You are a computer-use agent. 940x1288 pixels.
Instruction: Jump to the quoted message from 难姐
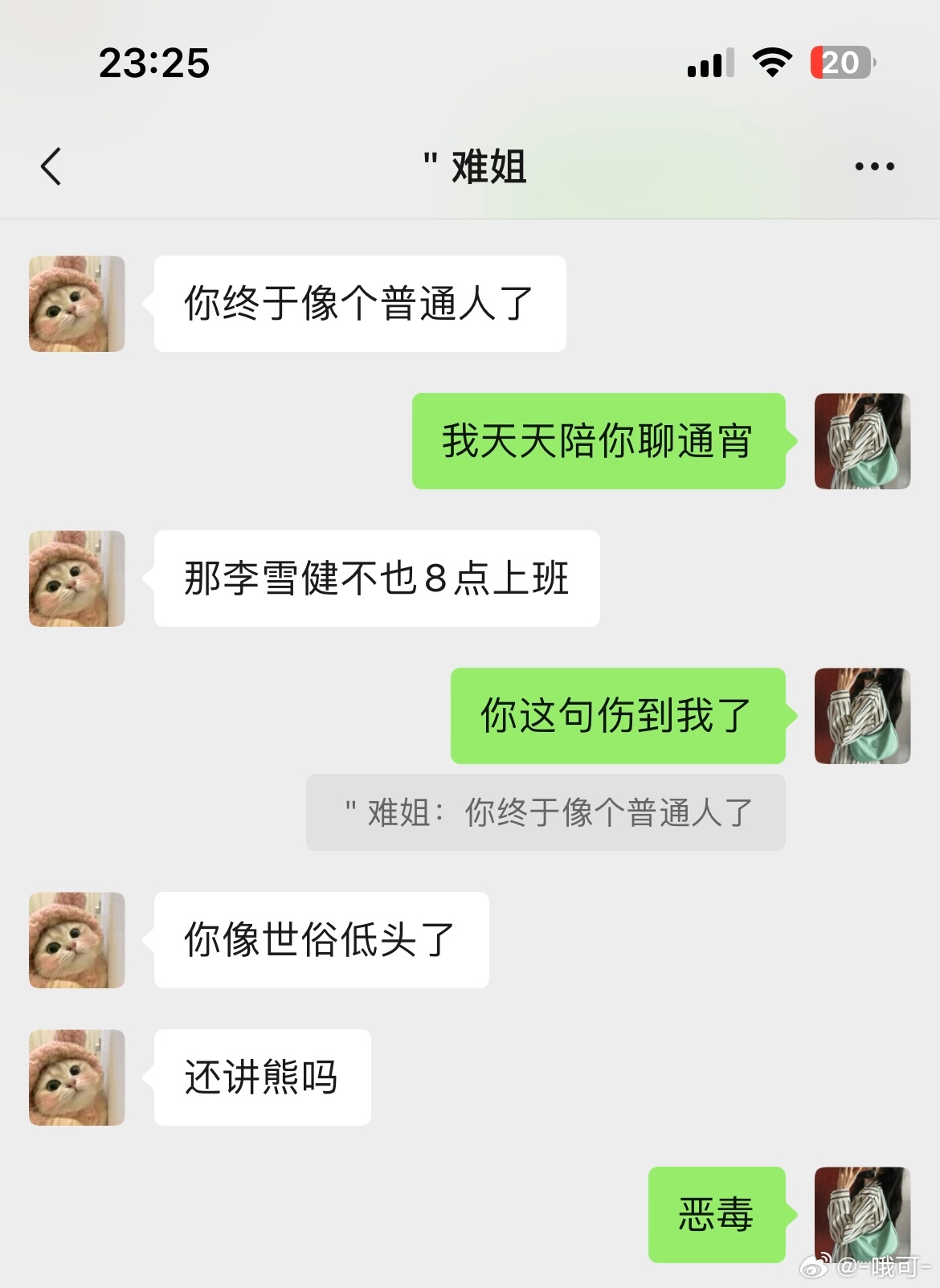[546, 812]
